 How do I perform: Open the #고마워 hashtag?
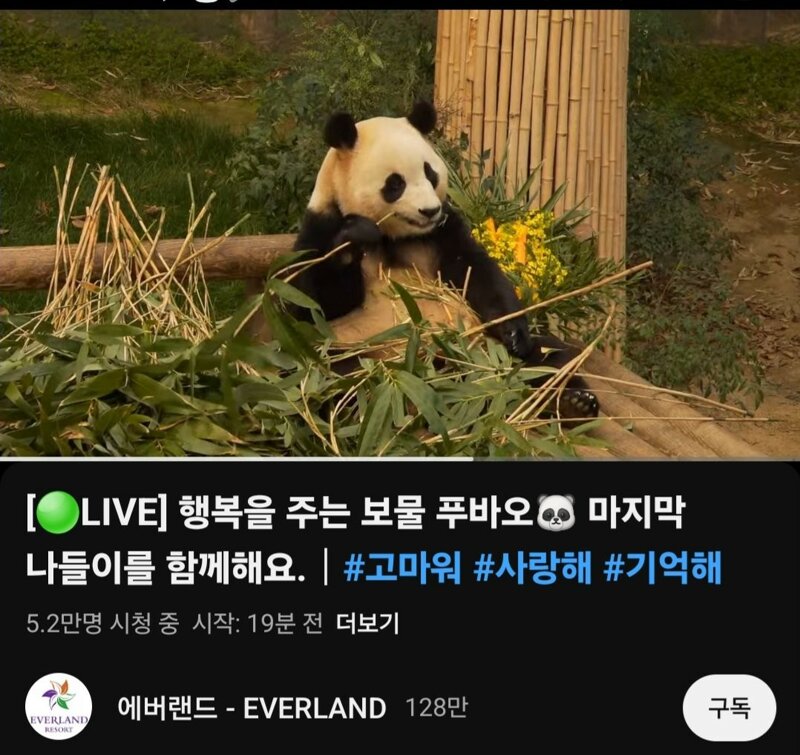tap(402, 569)
